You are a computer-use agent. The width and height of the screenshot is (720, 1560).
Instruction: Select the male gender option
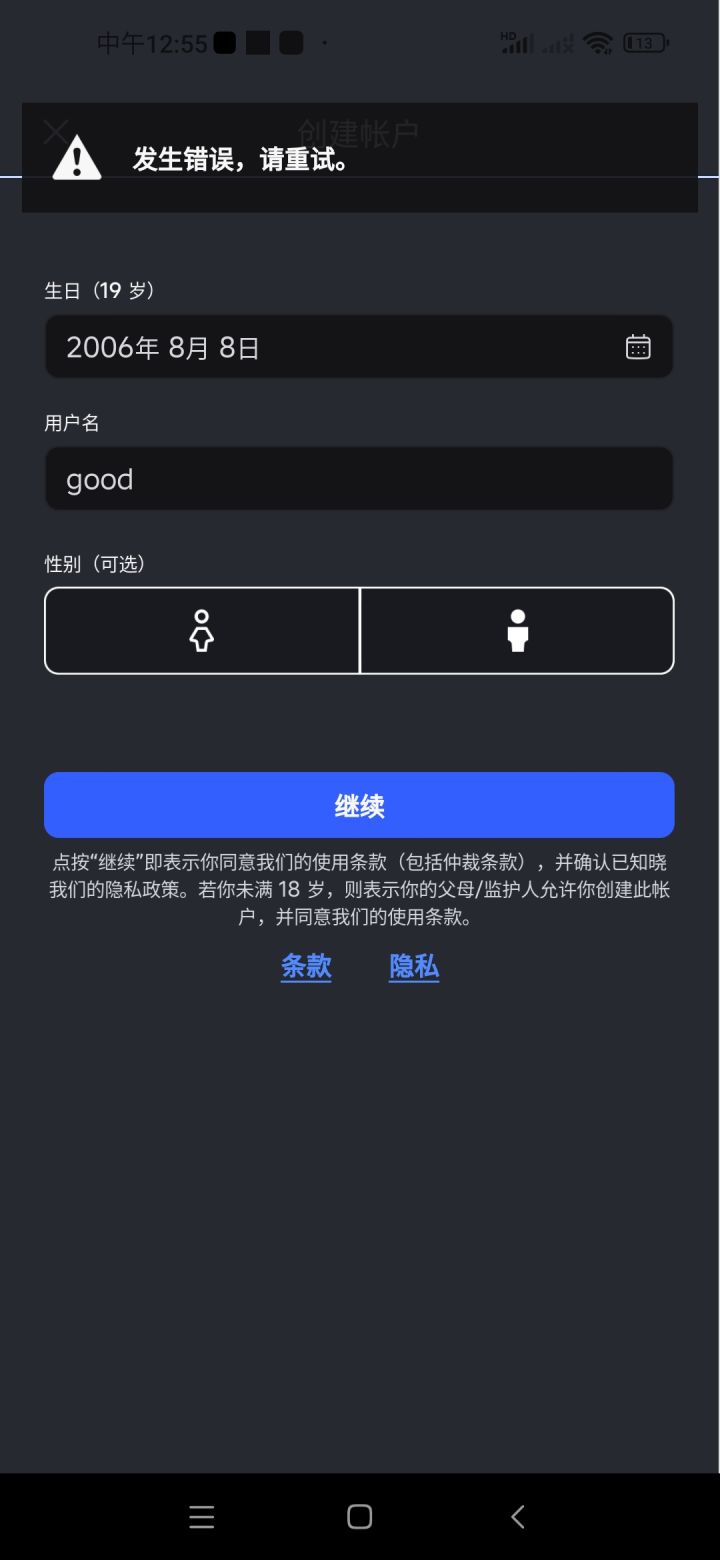tap(517, 631)
